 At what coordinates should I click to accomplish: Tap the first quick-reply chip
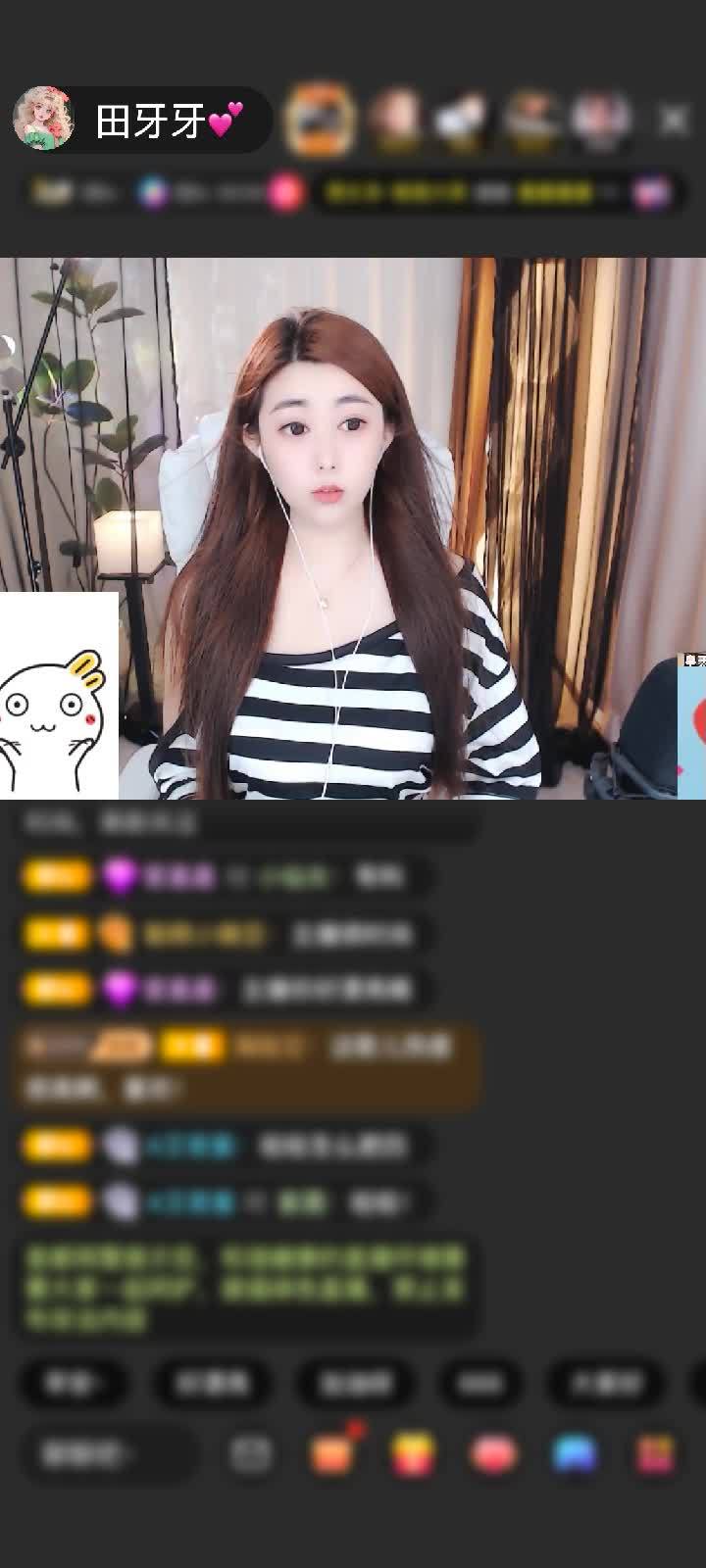click(x=74, y=1383)
